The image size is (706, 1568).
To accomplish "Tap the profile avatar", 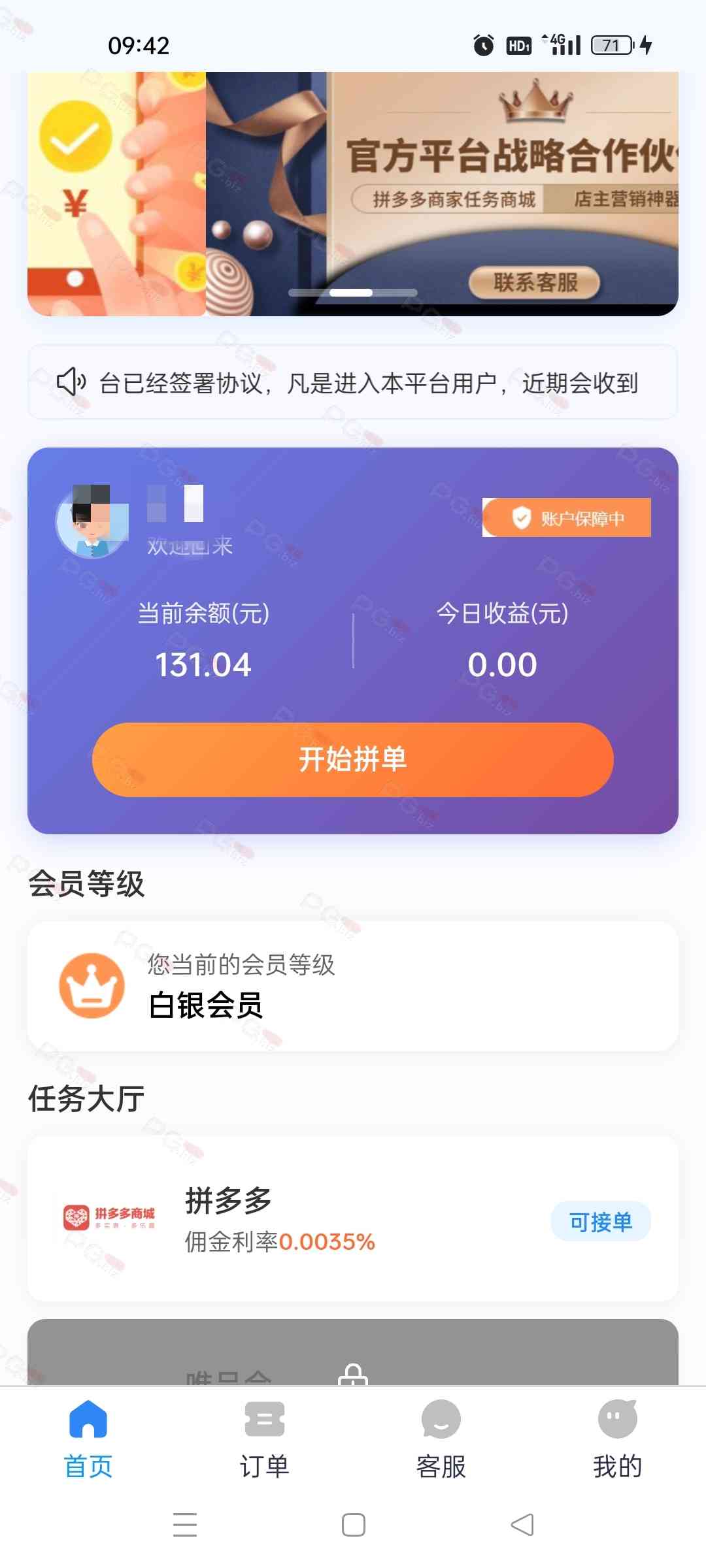I will pyautogui.click(x=92, y=521).
